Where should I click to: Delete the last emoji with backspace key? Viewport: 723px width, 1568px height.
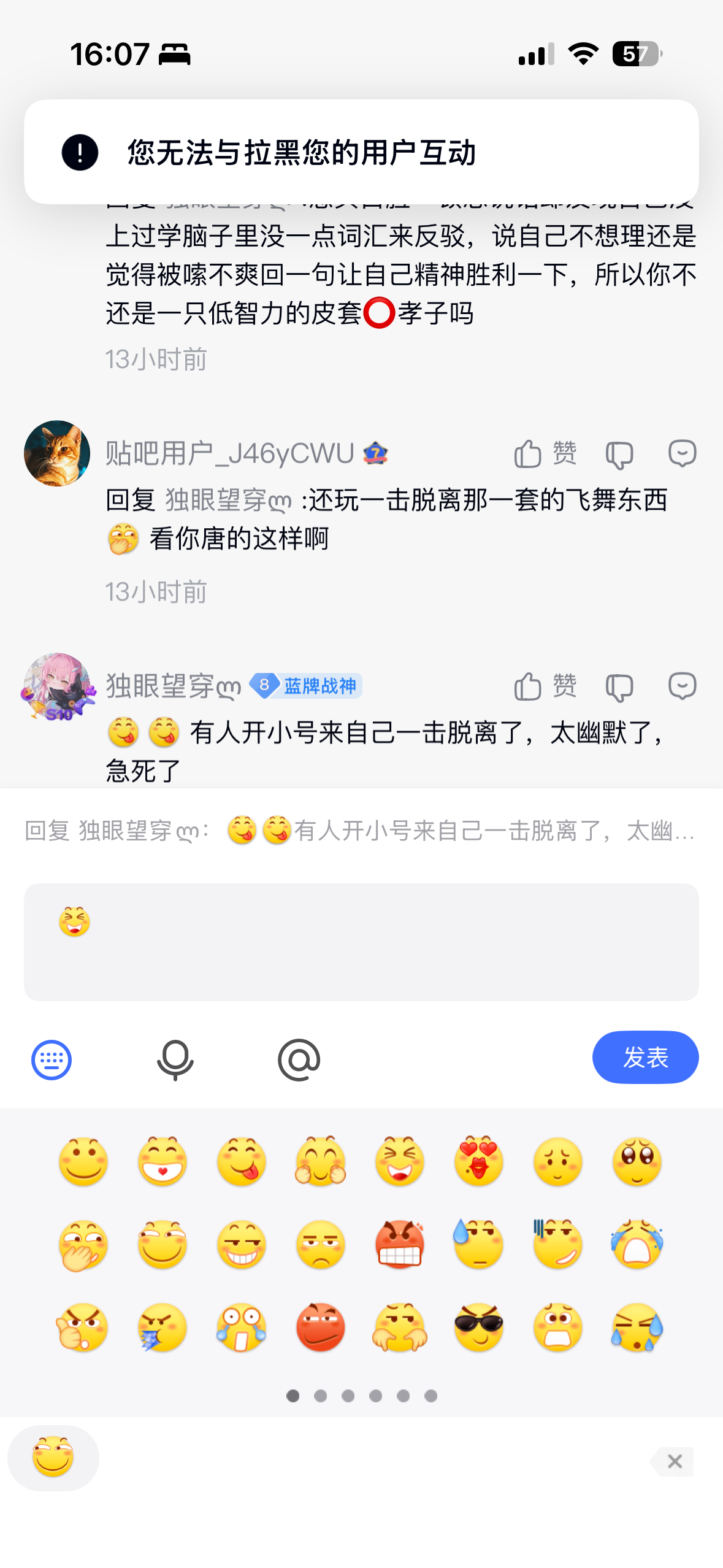(674, 1461)
